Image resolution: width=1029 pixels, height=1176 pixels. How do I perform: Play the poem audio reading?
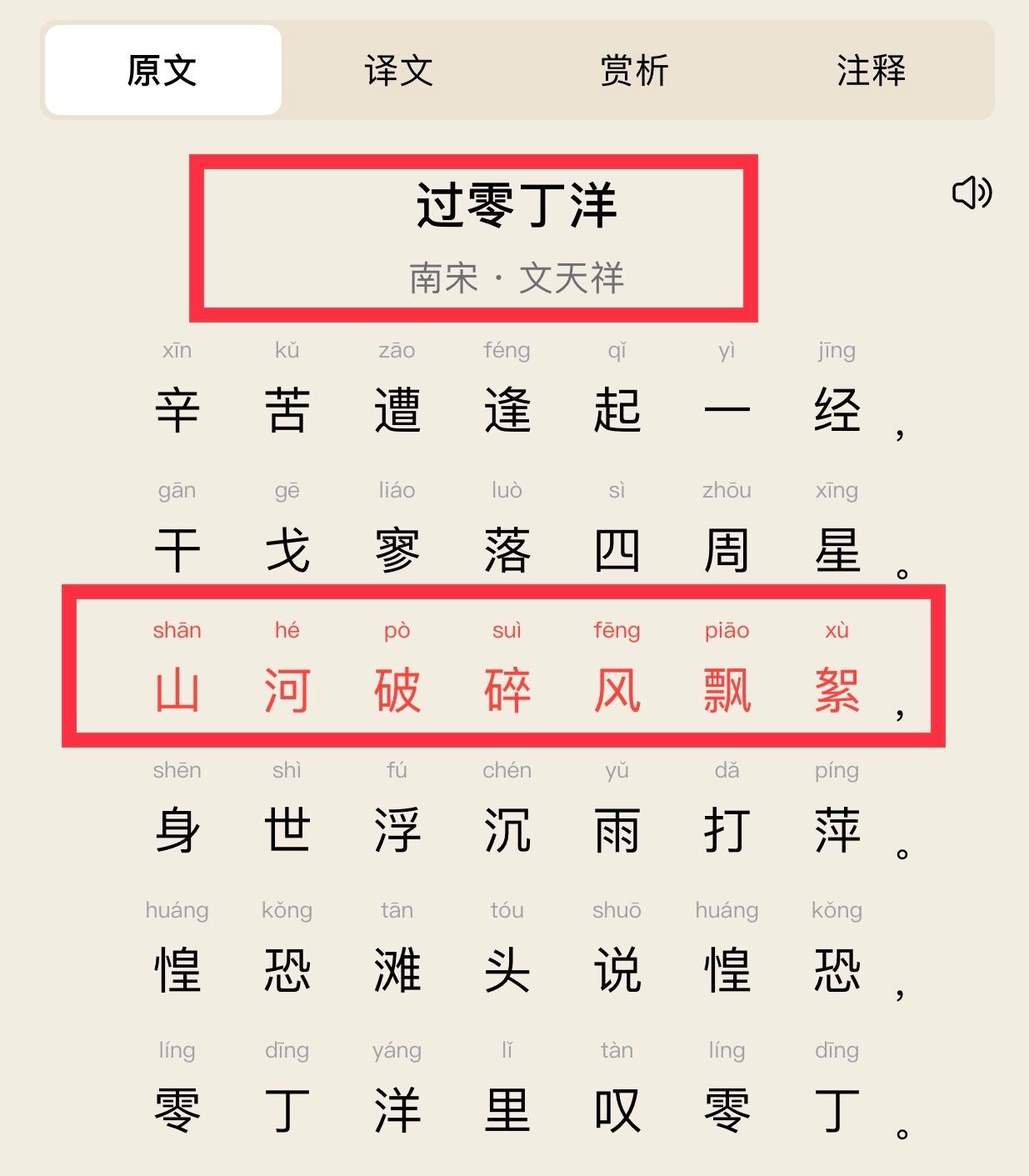pyautogui.click(x=972, y=193)
